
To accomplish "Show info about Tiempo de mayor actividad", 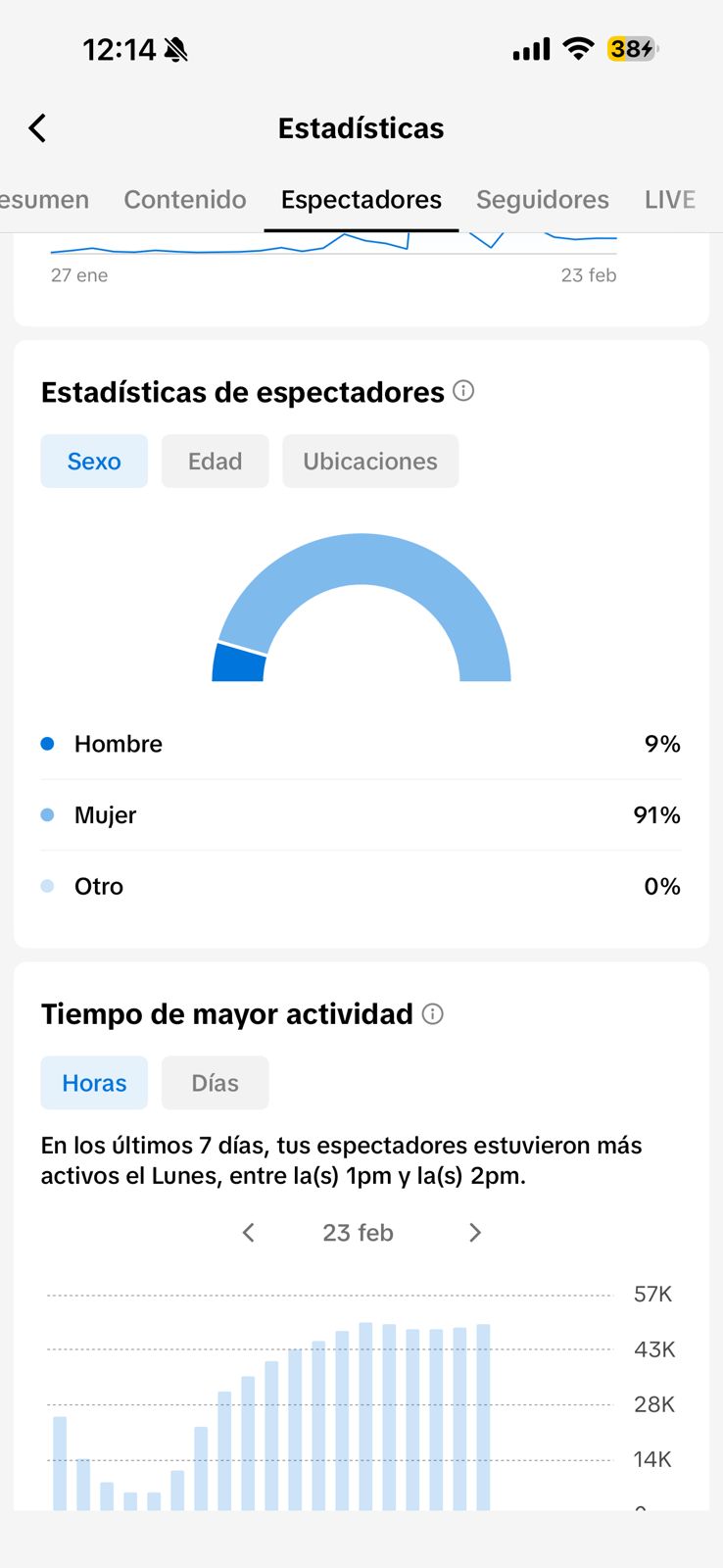I will [433, 1014].
